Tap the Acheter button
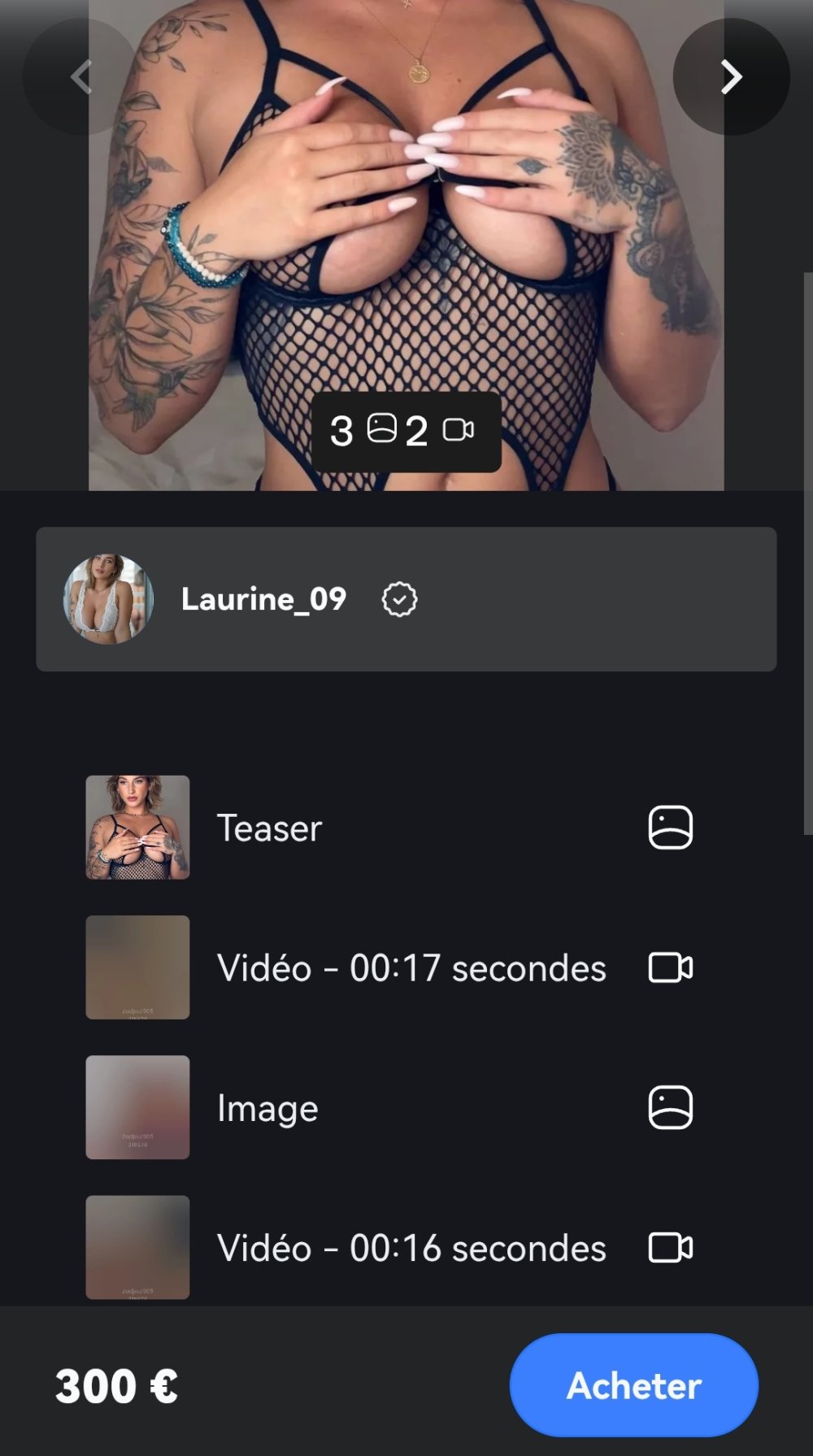The image size is (813, 1456). 633,1385
